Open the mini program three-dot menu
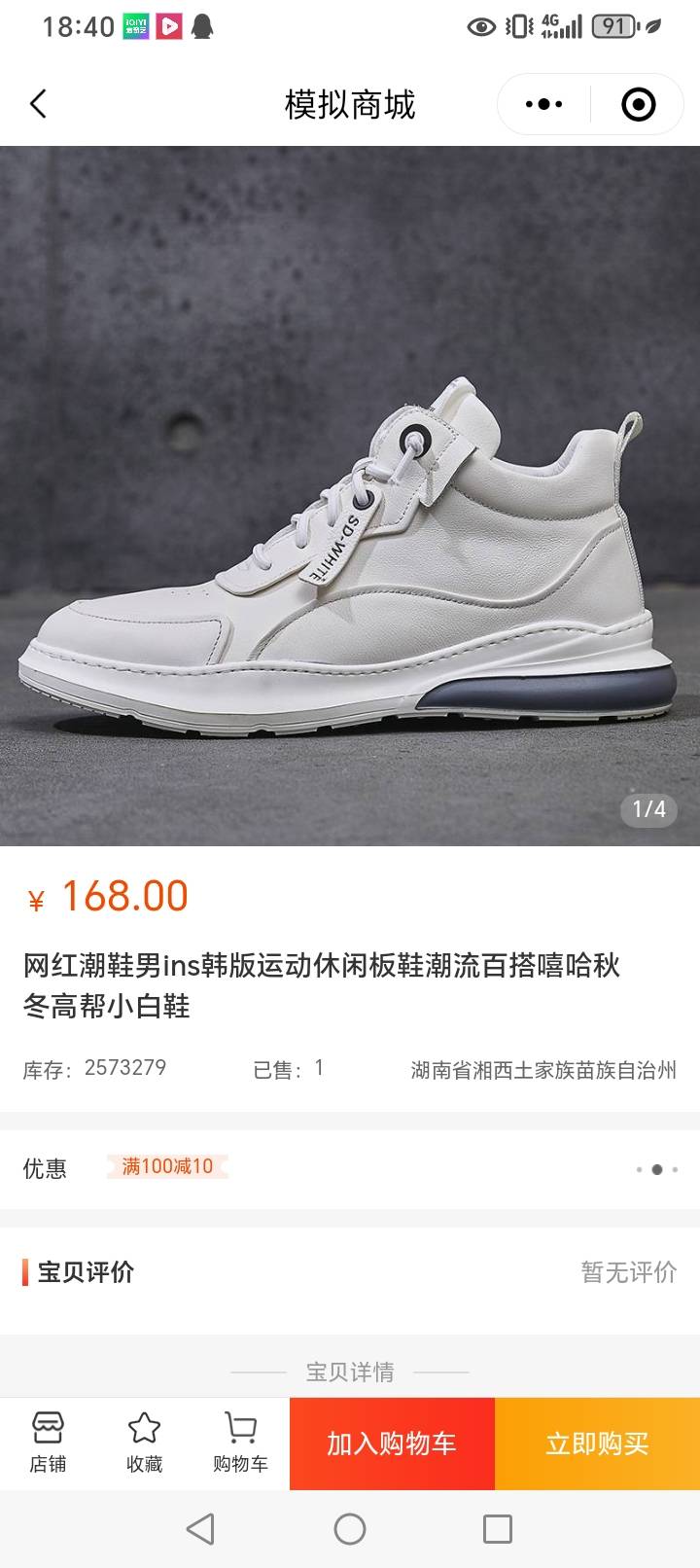700x1568 pixels. pos(543,104)
